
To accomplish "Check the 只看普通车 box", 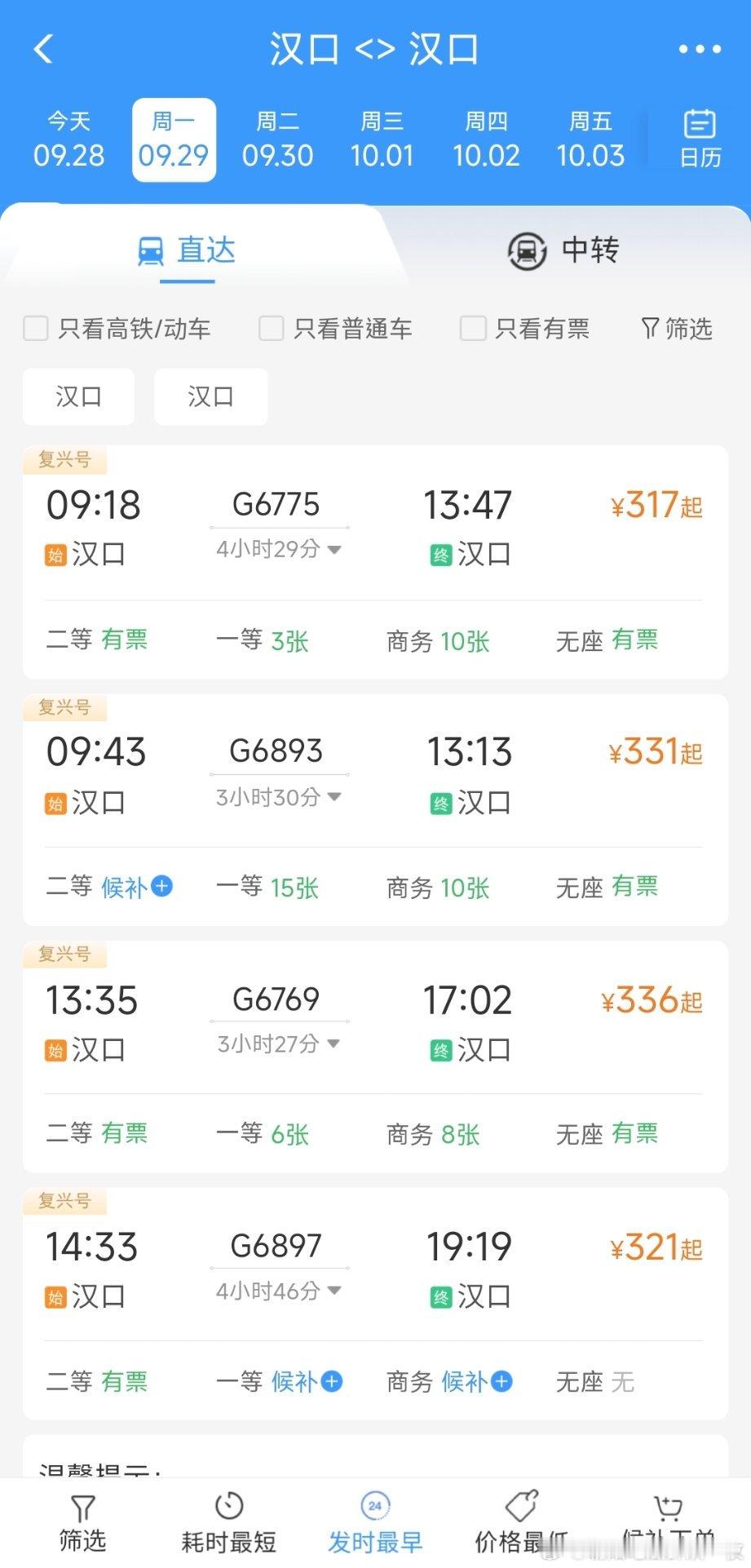I will (x=335, y=329).
